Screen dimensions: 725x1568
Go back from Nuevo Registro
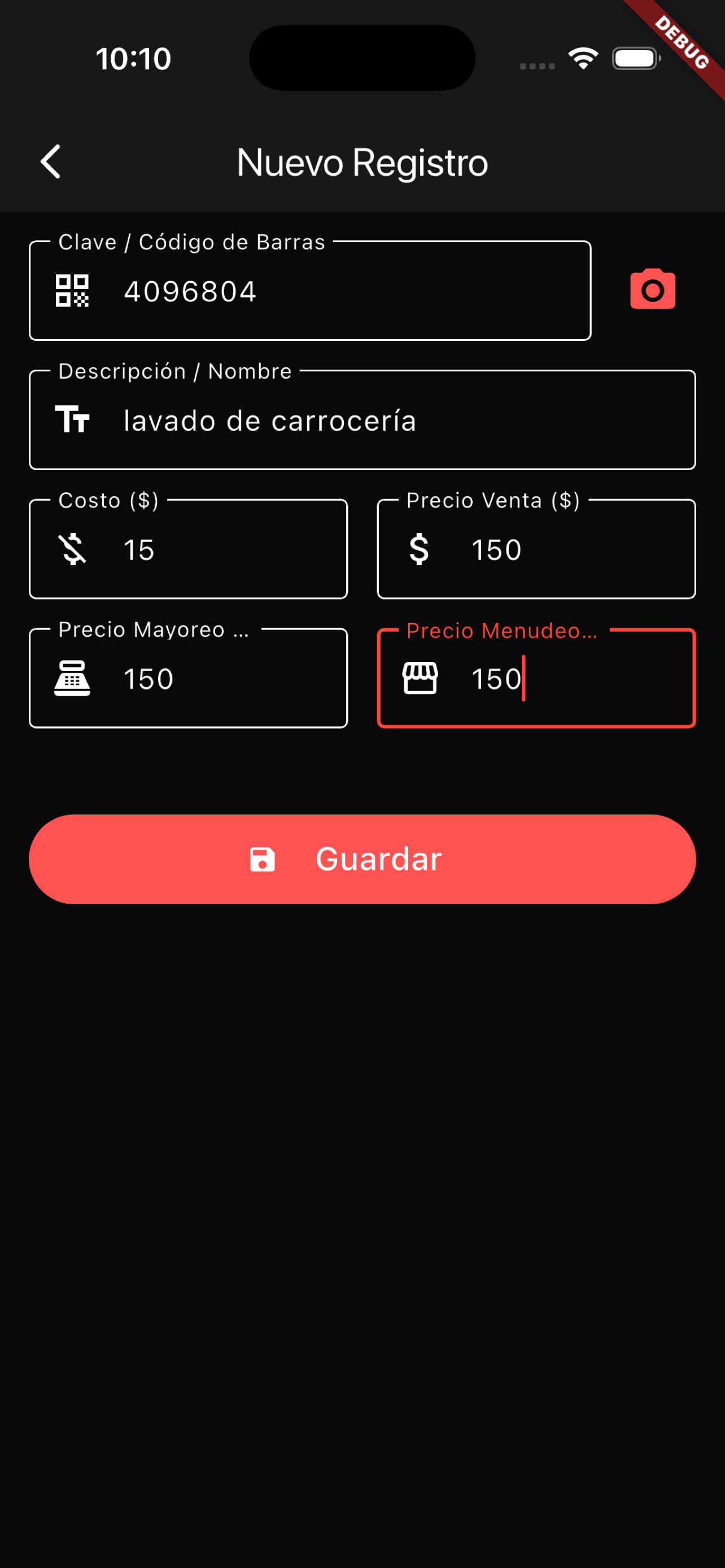50,162
